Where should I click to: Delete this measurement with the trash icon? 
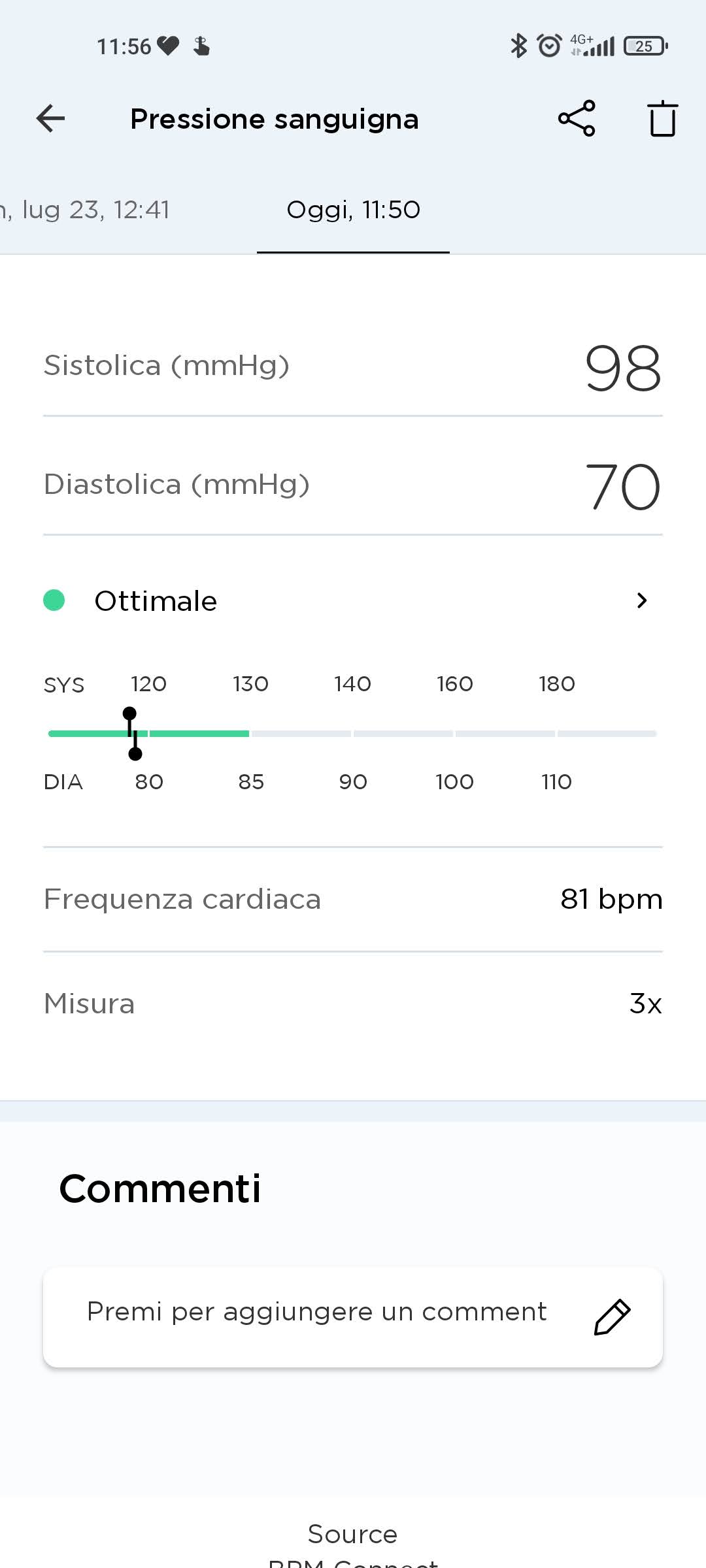[x=662, y=118]
